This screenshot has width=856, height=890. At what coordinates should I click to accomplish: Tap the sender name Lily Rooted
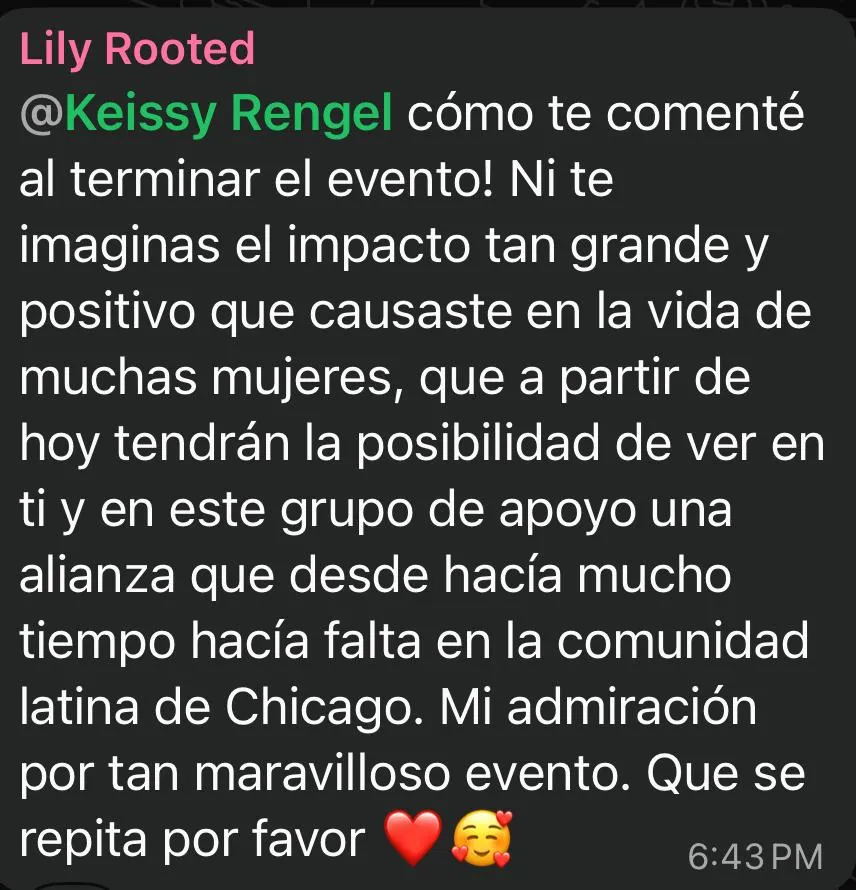(x=137, y=49)
